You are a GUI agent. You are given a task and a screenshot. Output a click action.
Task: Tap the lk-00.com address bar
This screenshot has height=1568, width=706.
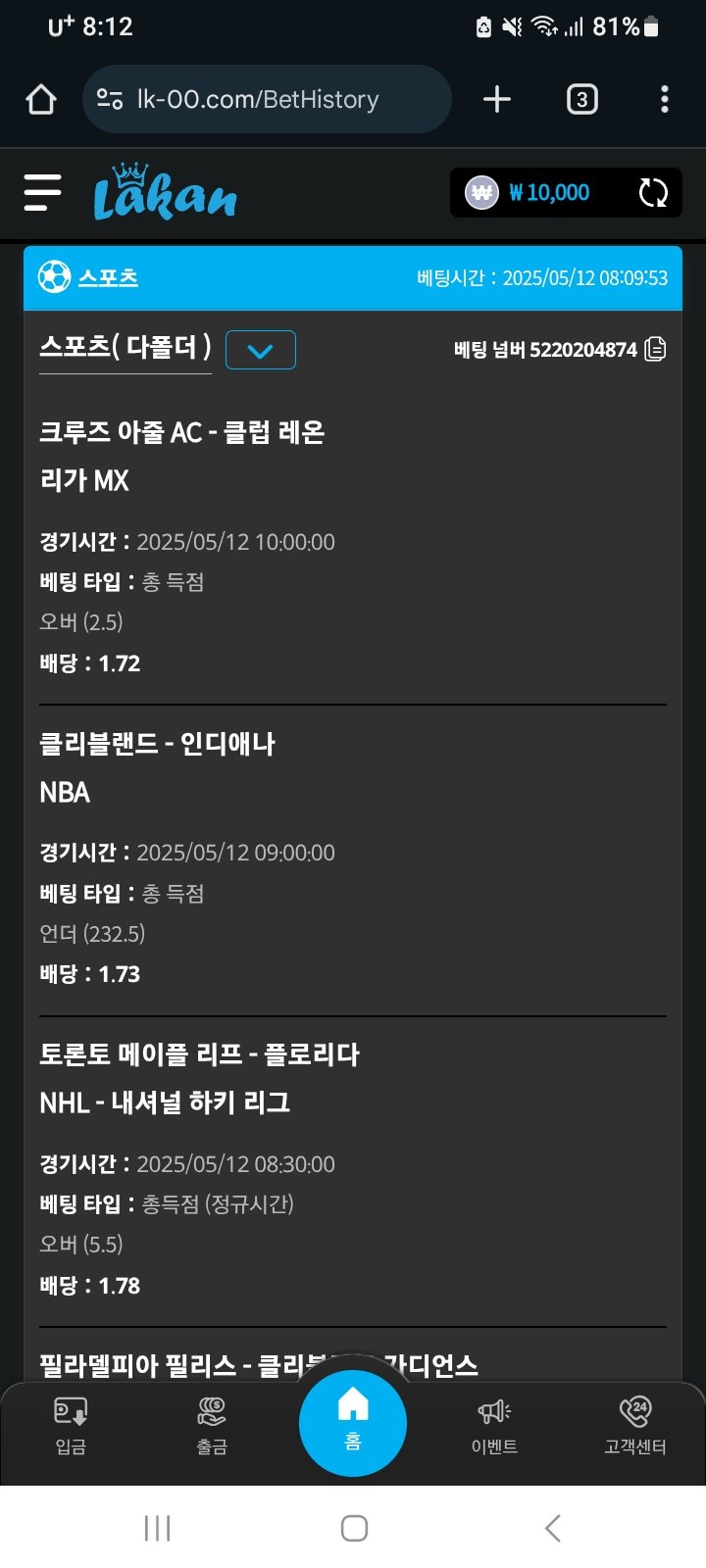pos(267,99)
